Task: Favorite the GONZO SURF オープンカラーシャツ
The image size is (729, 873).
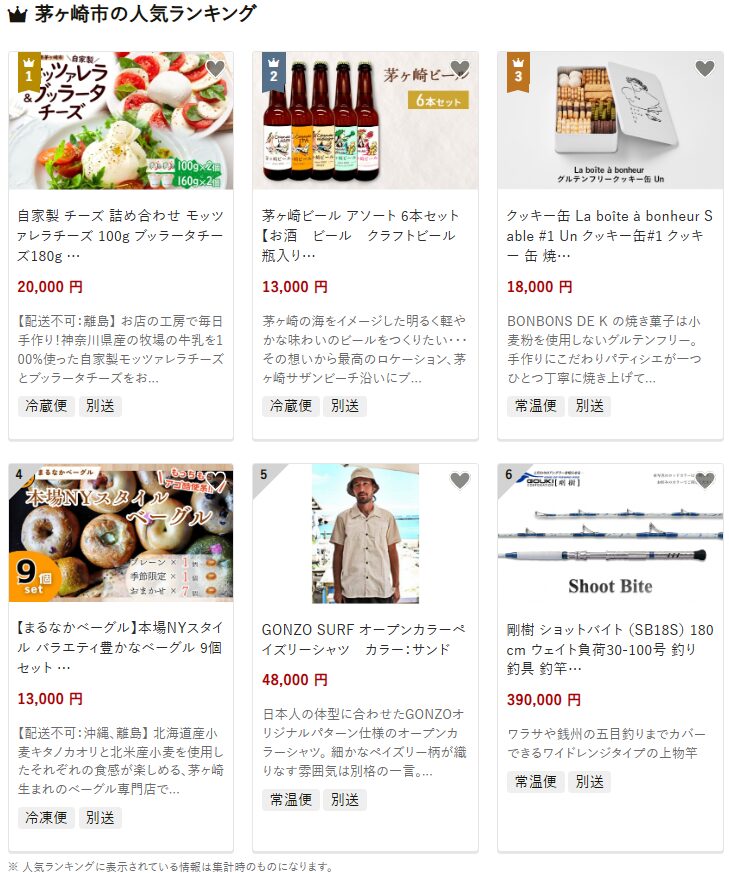Action: [x=460, y=481]
